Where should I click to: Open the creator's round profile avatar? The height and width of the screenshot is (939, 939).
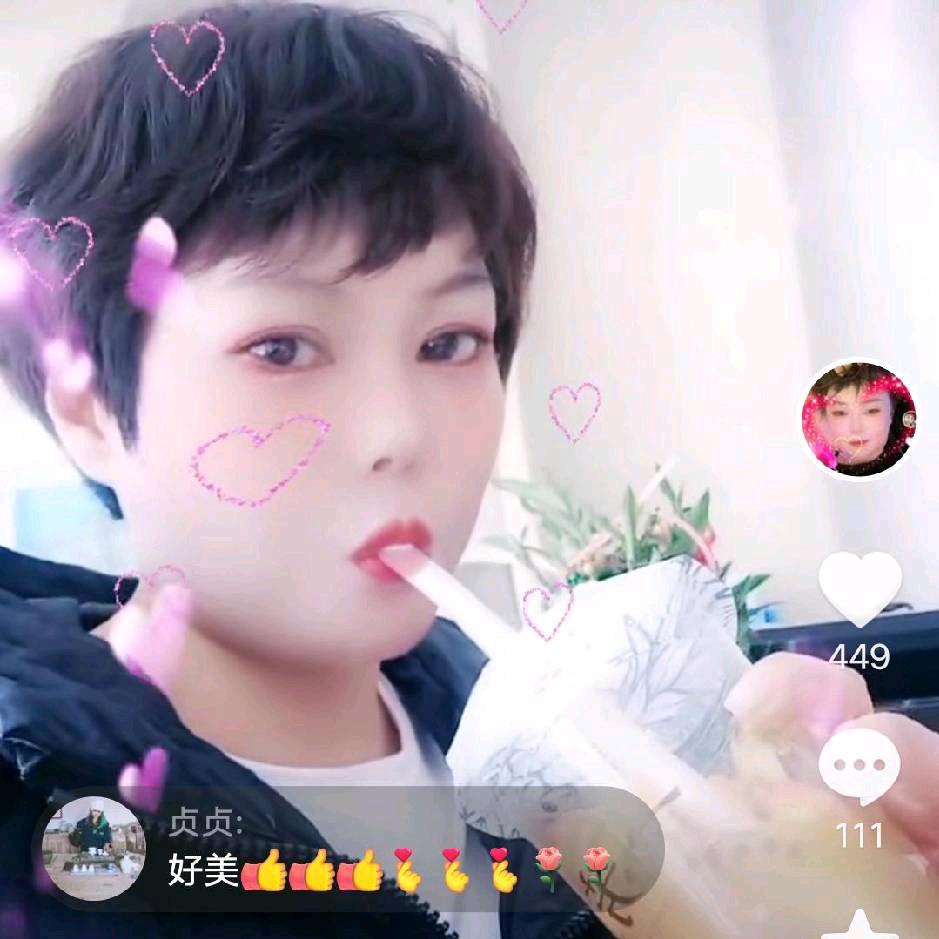point(858,420)
